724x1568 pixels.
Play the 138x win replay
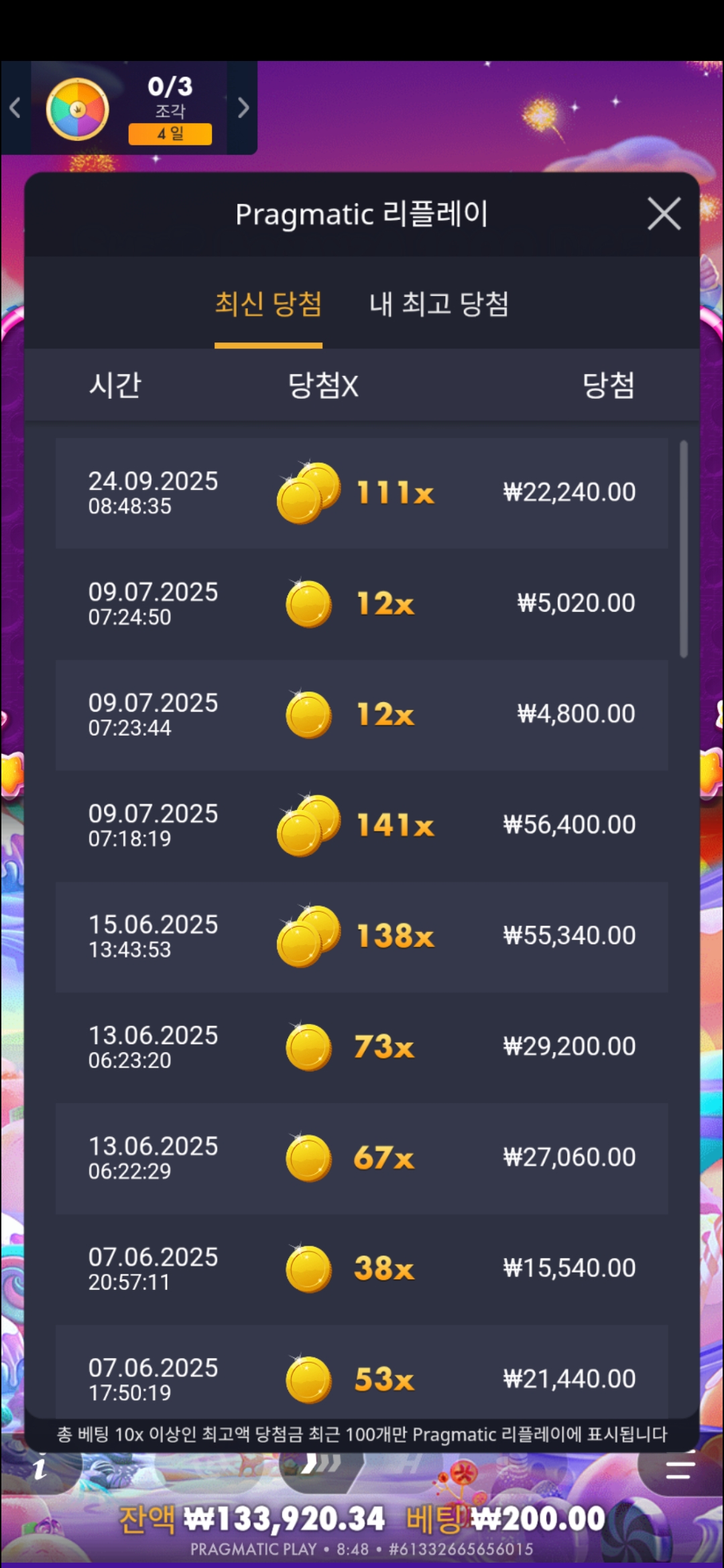point(362,936)
